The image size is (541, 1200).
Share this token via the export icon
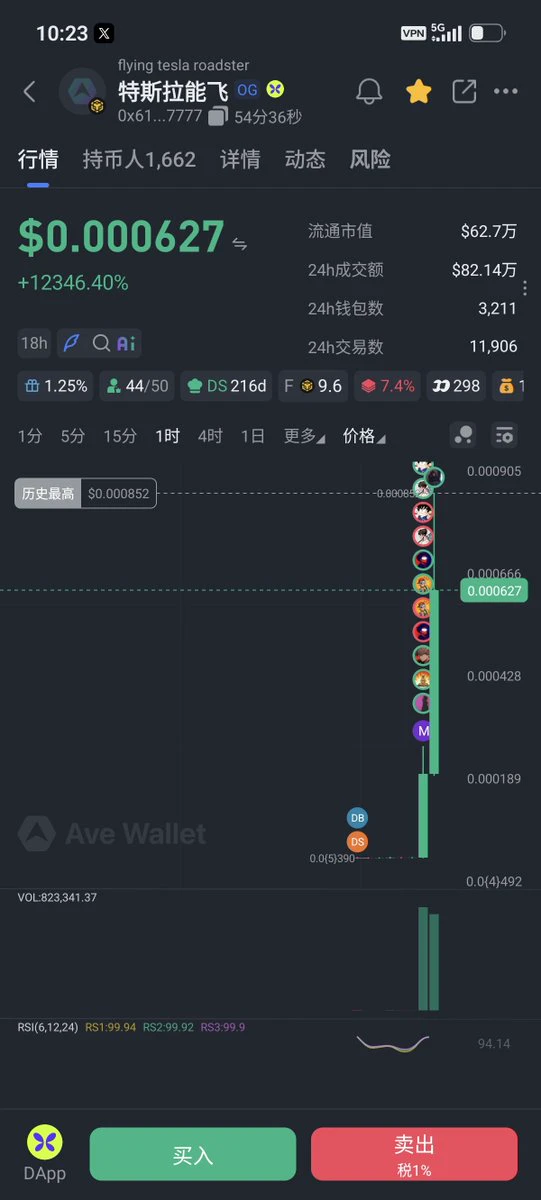[x=464, y=92]
